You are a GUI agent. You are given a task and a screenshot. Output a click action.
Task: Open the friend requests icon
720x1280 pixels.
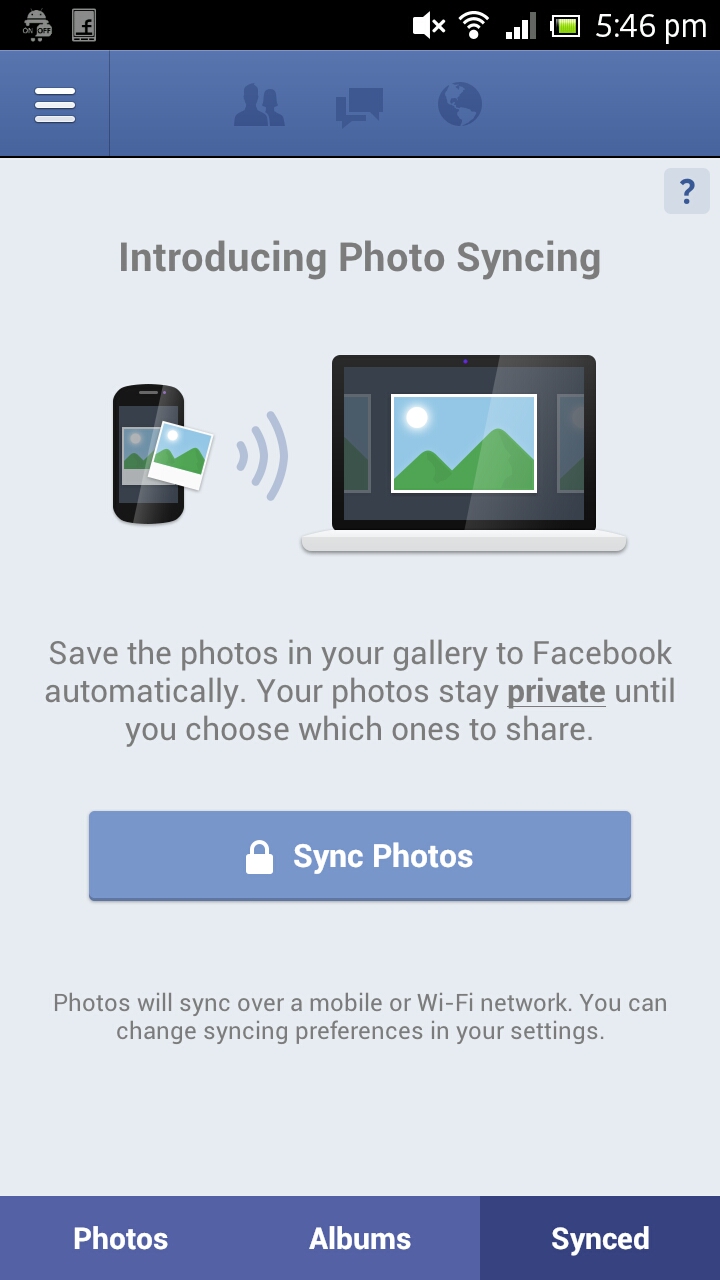click(259, 105)
